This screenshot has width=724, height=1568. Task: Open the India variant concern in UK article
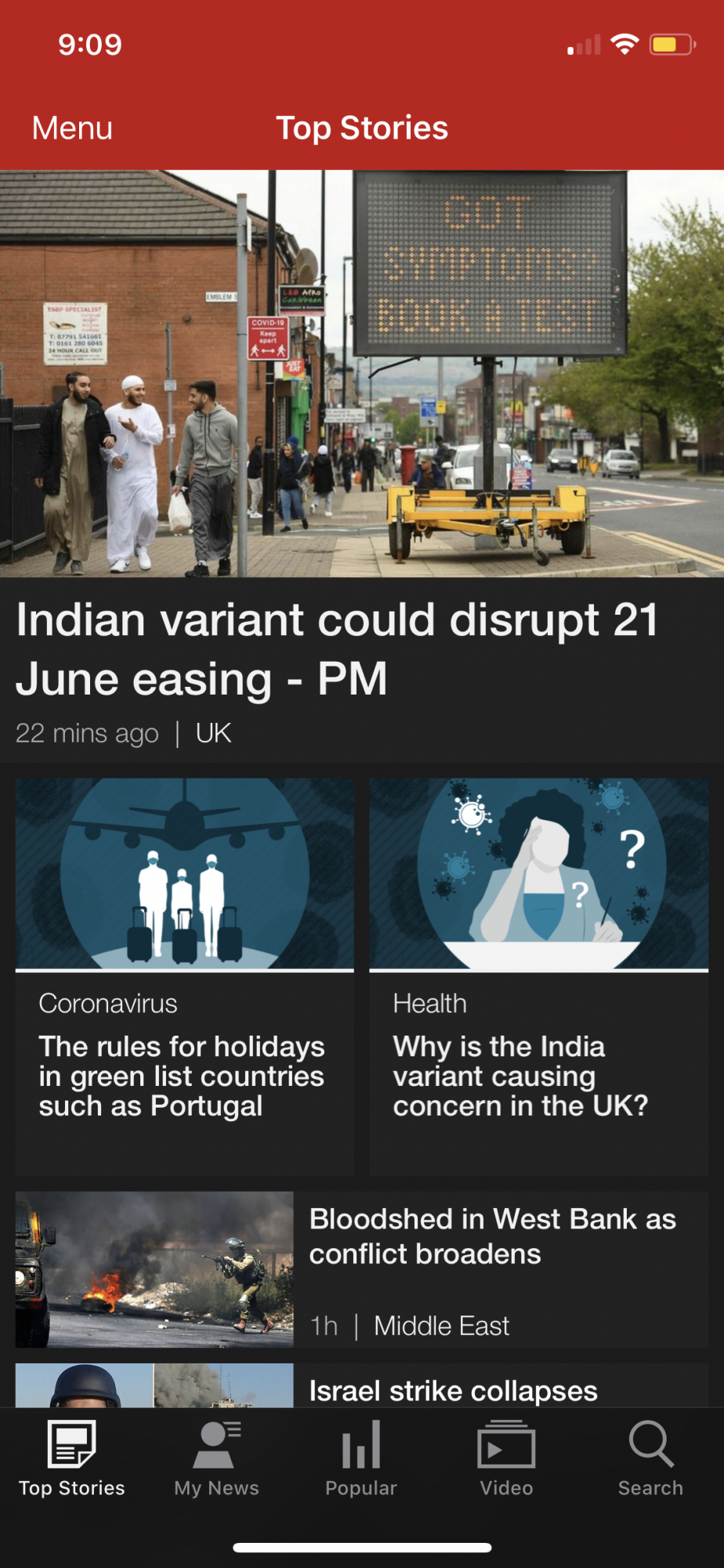point(538,977)
